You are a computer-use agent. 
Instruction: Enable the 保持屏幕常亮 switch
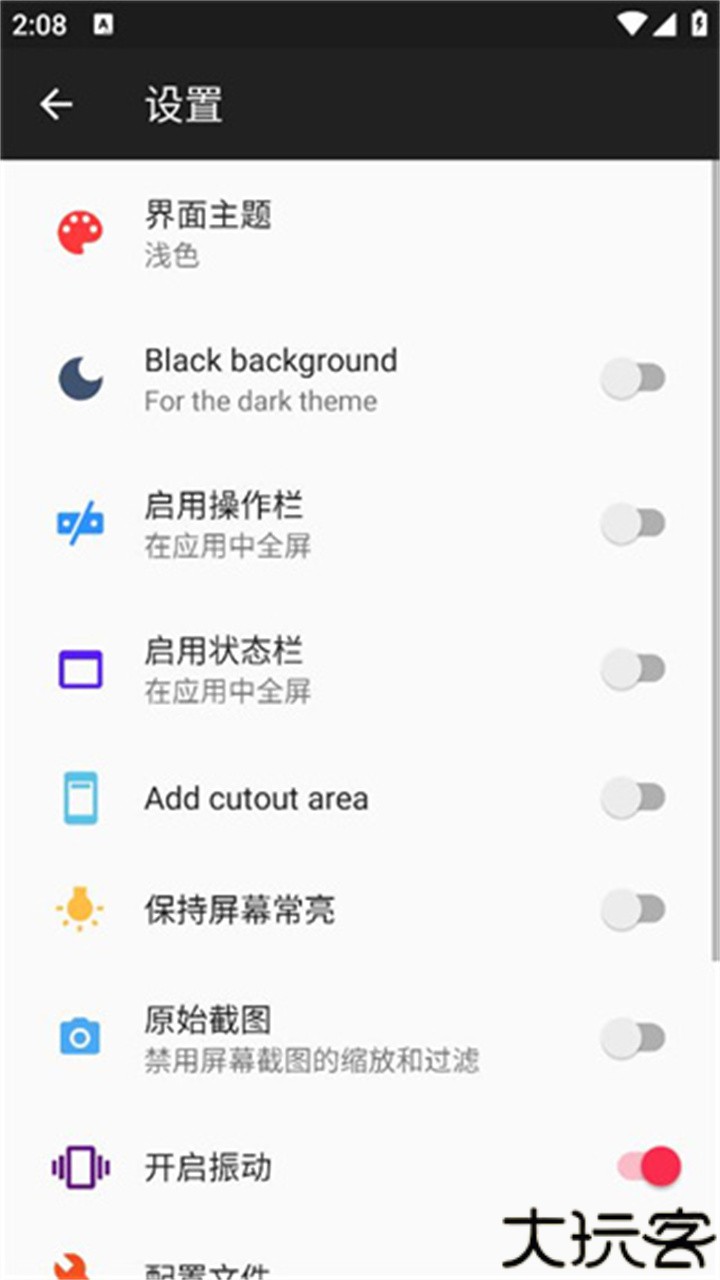(x=634, y=908)
